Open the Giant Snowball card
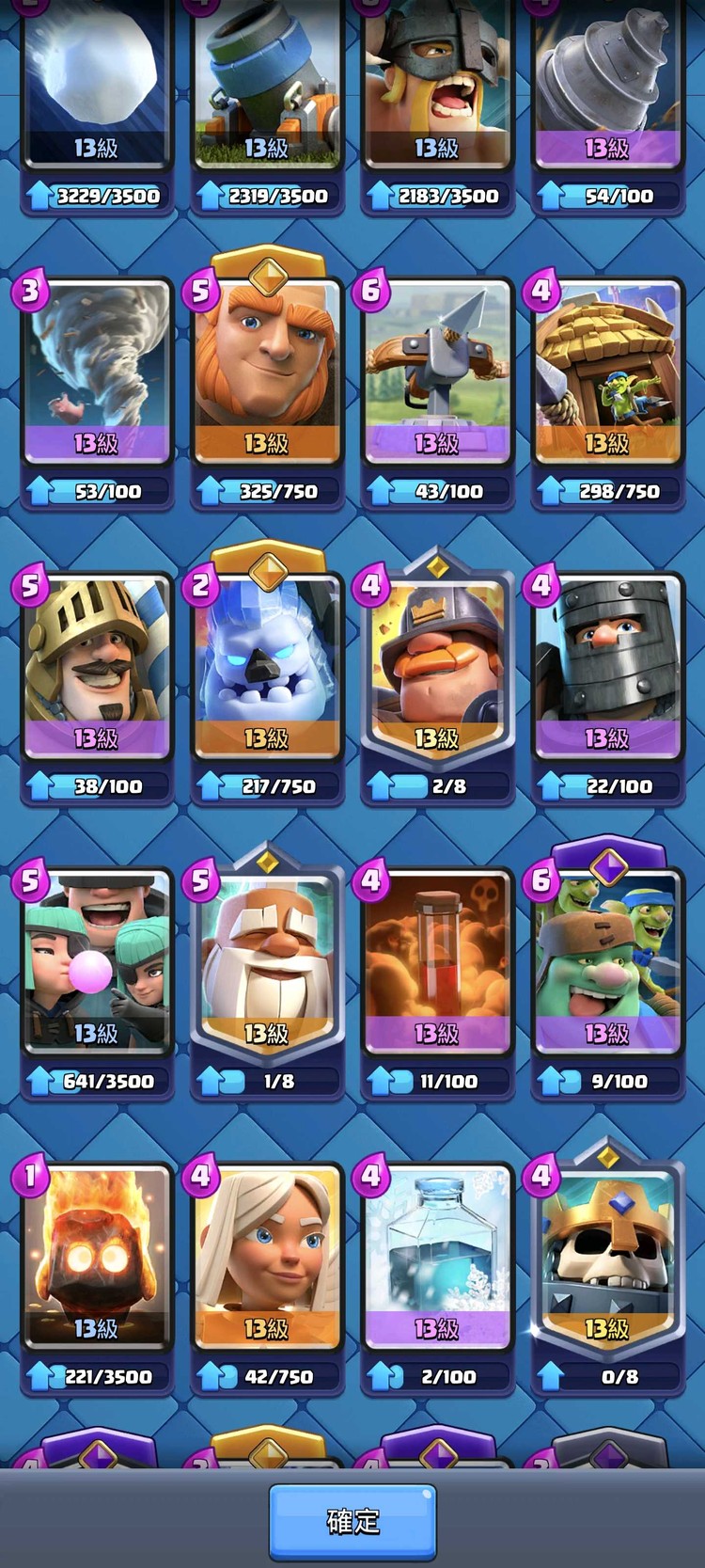Screen dimensions: 705x1568 pyautogui.click(x=97, y=85)
